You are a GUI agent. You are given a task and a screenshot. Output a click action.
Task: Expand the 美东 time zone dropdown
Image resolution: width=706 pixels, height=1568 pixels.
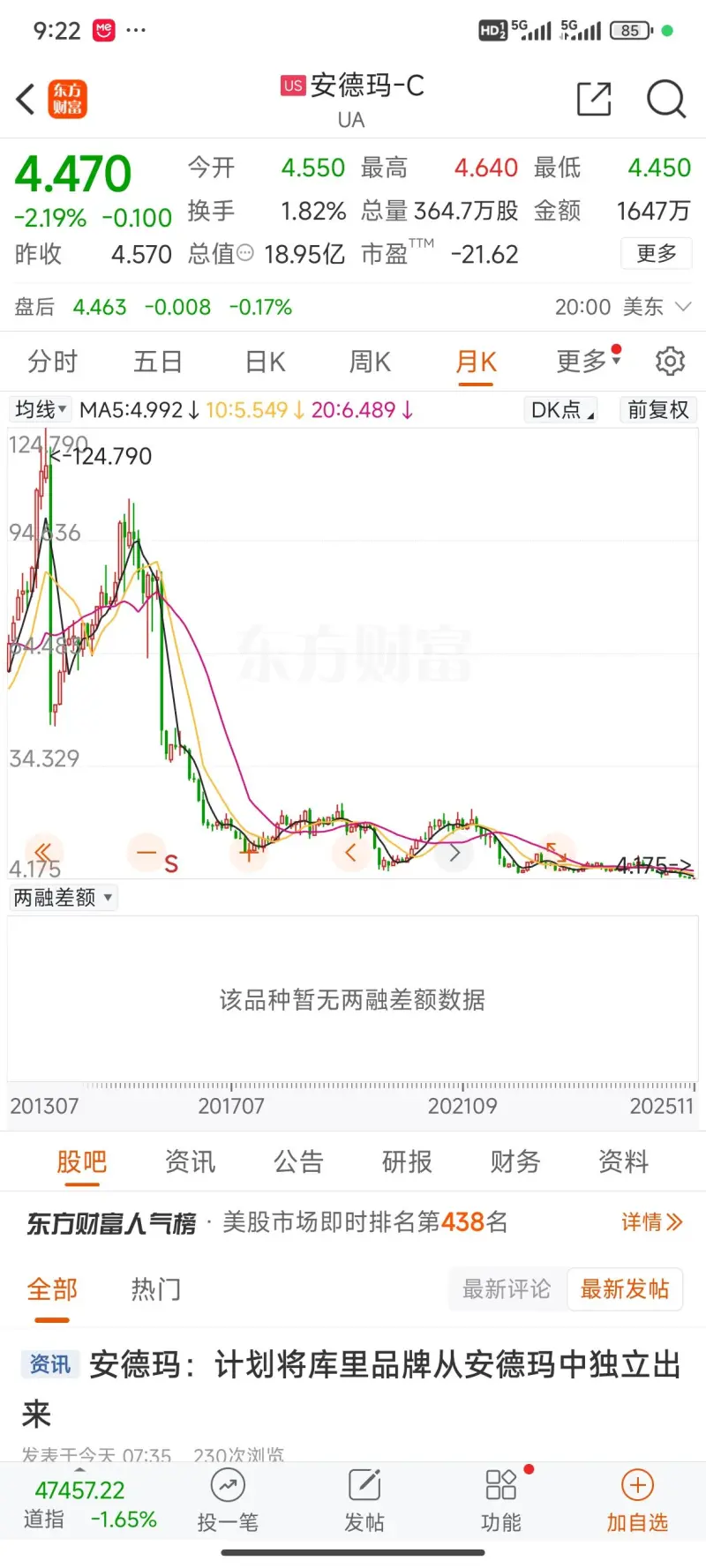tap(681, 307)
